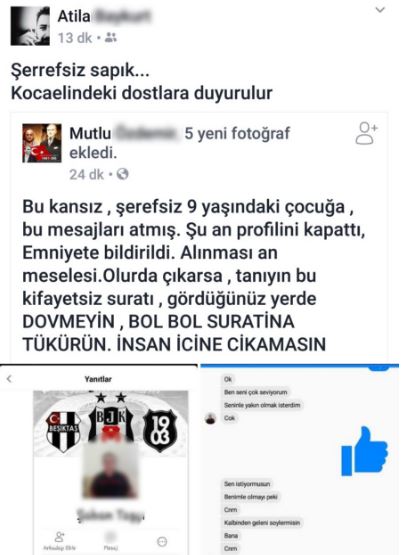
Task: Open Mutlu's profile picture
Action: (x=42, y=143)
